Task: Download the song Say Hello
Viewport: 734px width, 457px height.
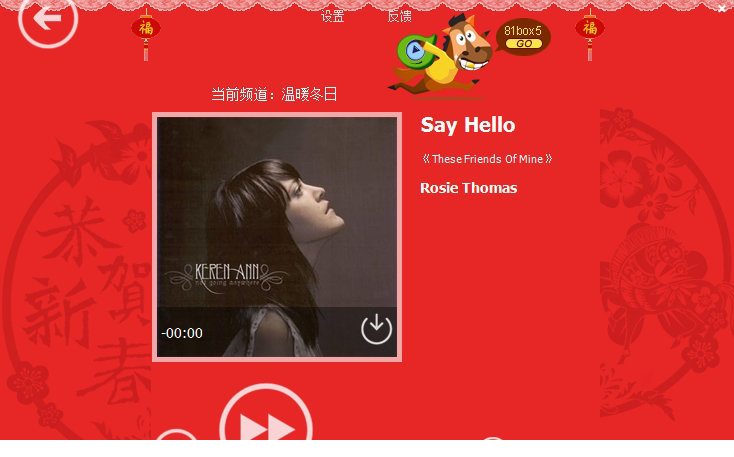Action: click(x=376, y=328)
